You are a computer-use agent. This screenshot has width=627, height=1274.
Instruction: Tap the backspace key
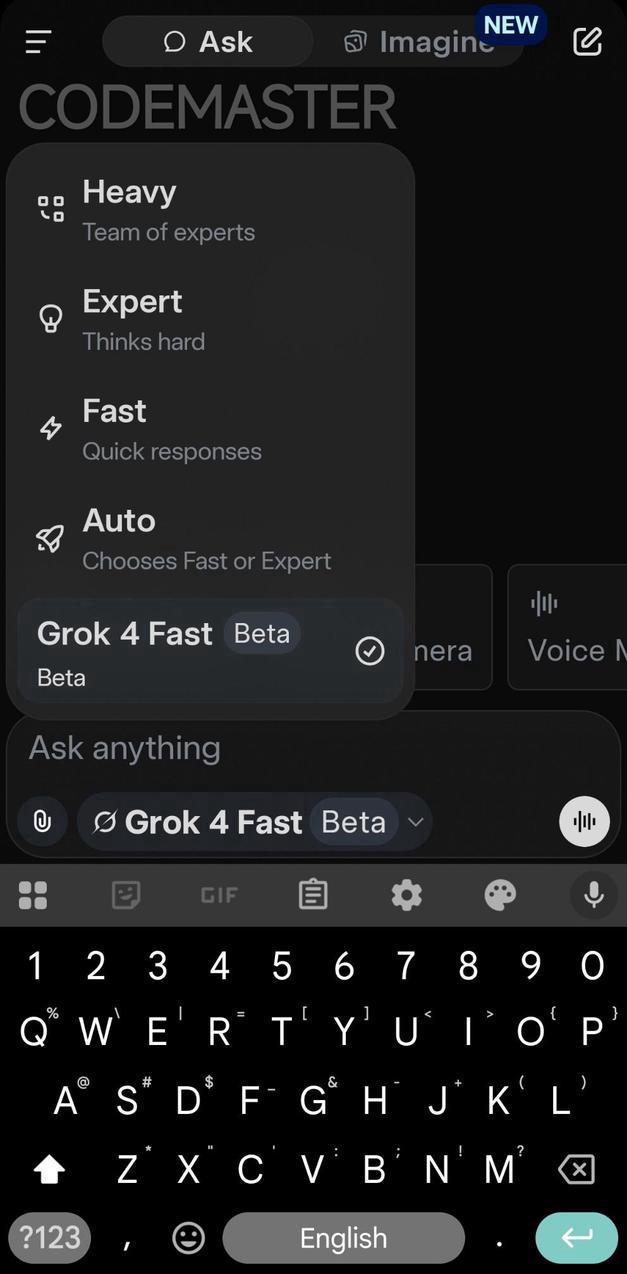[577, 1168]
